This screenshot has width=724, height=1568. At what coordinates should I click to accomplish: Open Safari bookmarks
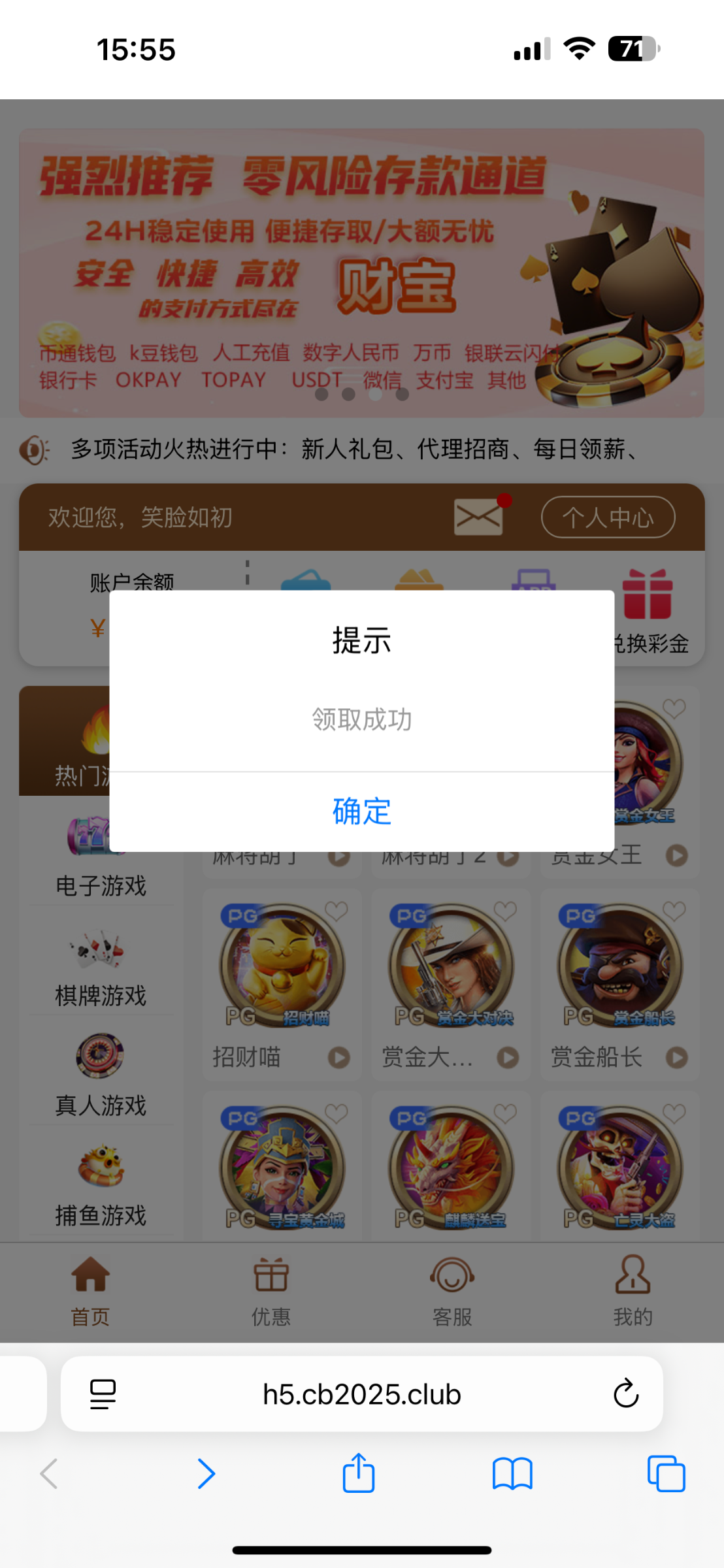[x=512, y=1474]
